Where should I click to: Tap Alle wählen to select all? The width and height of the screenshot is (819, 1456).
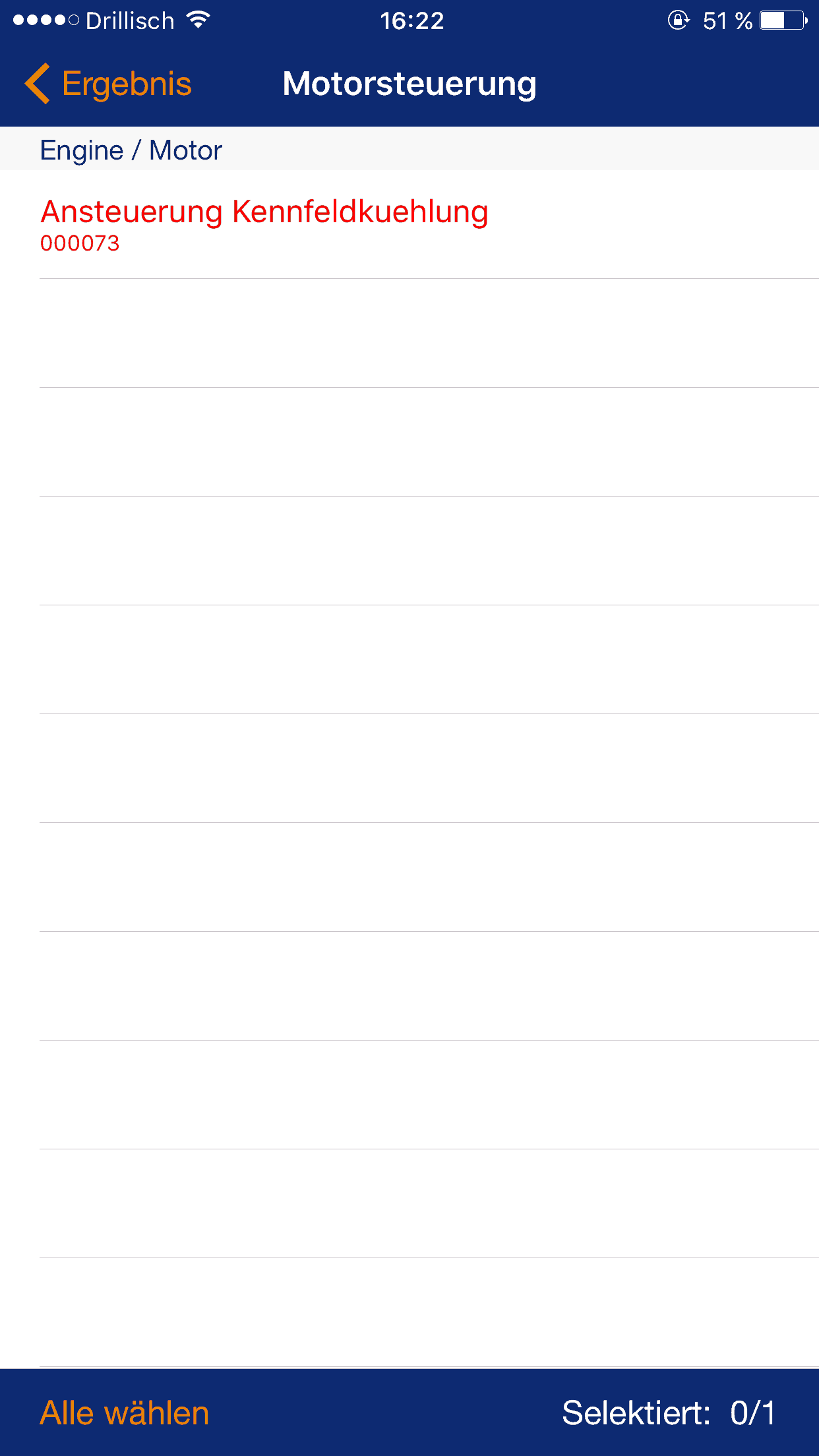coord(125,1413)
